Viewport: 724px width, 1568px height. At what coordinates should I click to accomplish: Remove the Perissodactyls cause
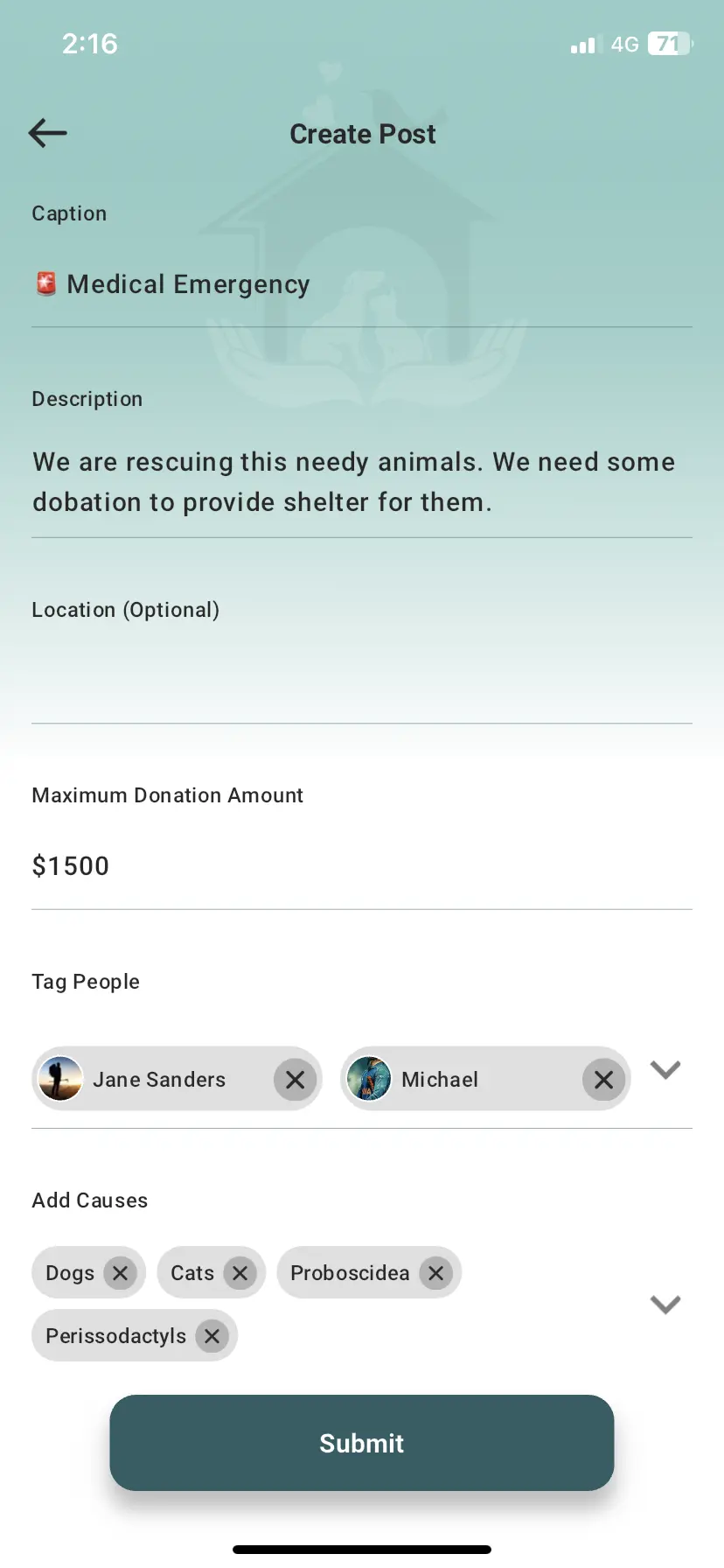tap(212, 1336)
